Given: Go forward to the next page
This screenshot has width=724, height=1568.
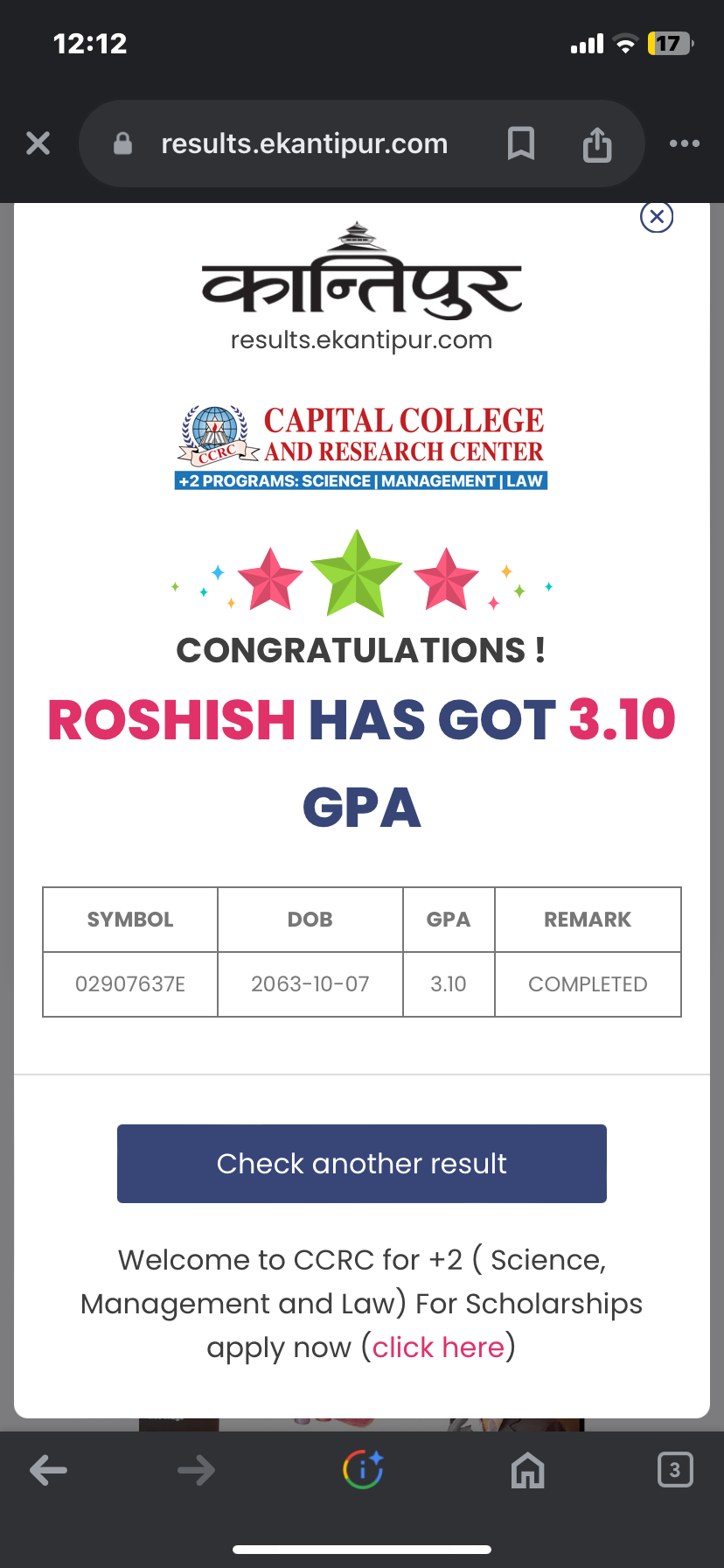Looking at the screenshot, I should tap(196, 1471).
